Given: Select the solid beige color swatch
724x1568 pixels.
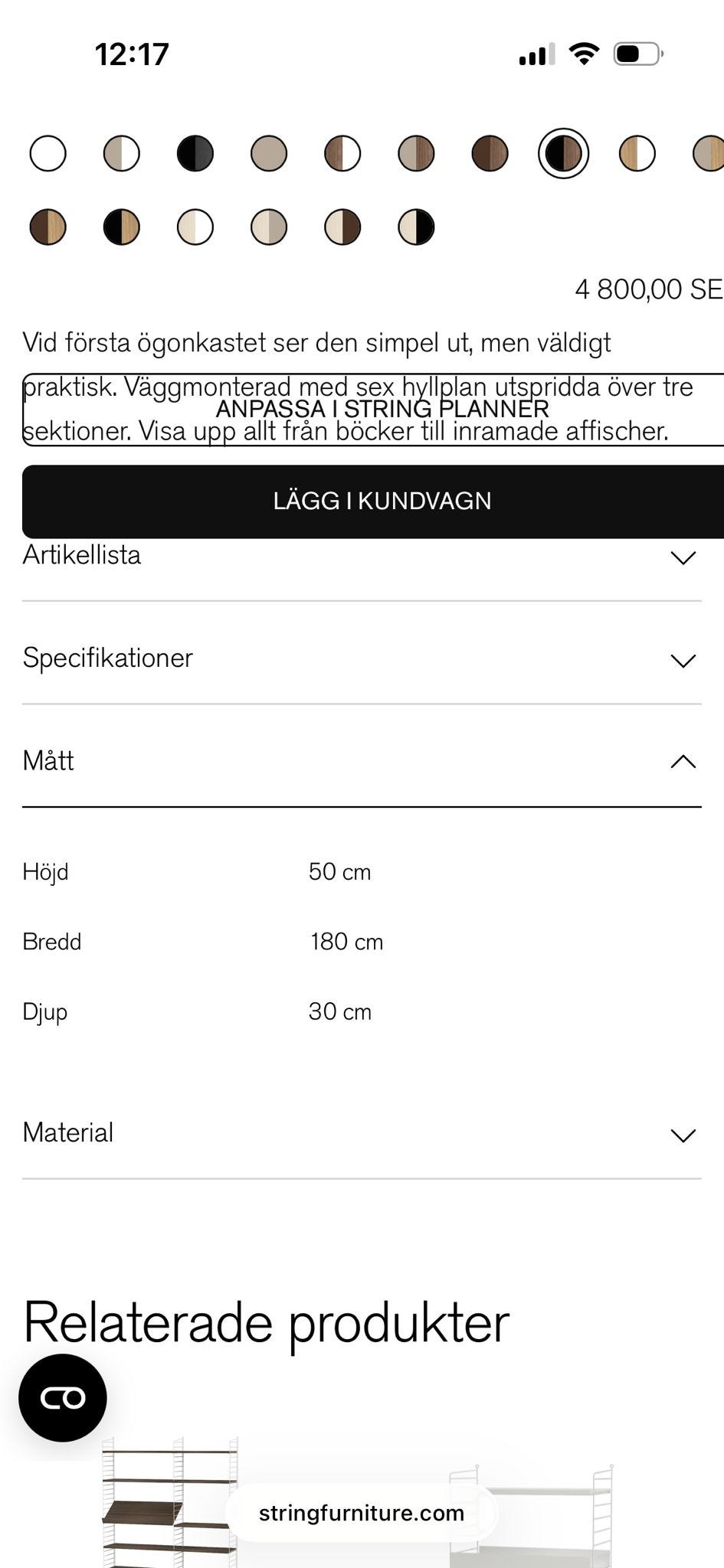Looking at the screenshot, I should [x=269, y=153].
